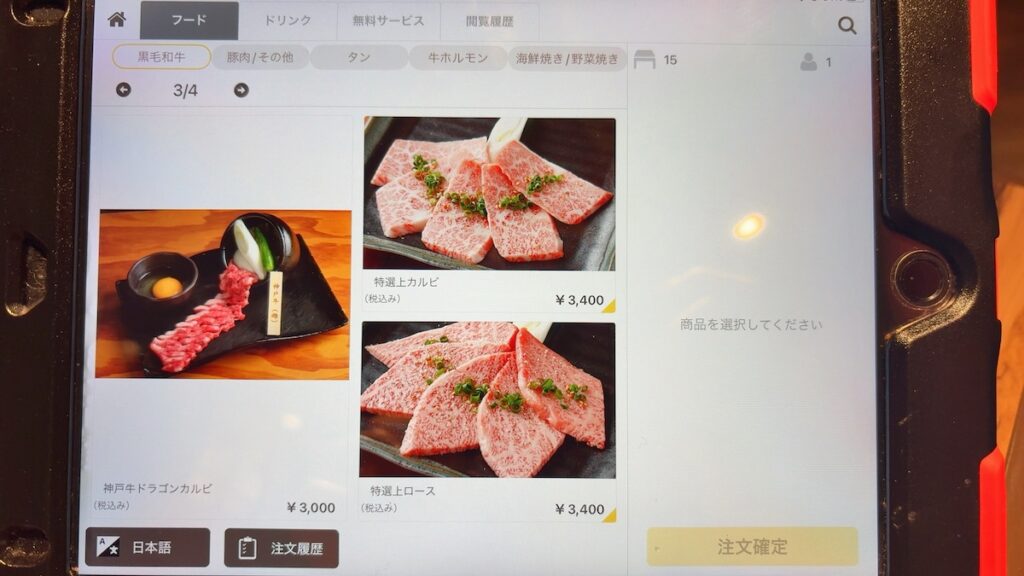Viewport: 1024px width, 576px height.
Task: Change language with the 日本語 button
Action: point(147,548)
